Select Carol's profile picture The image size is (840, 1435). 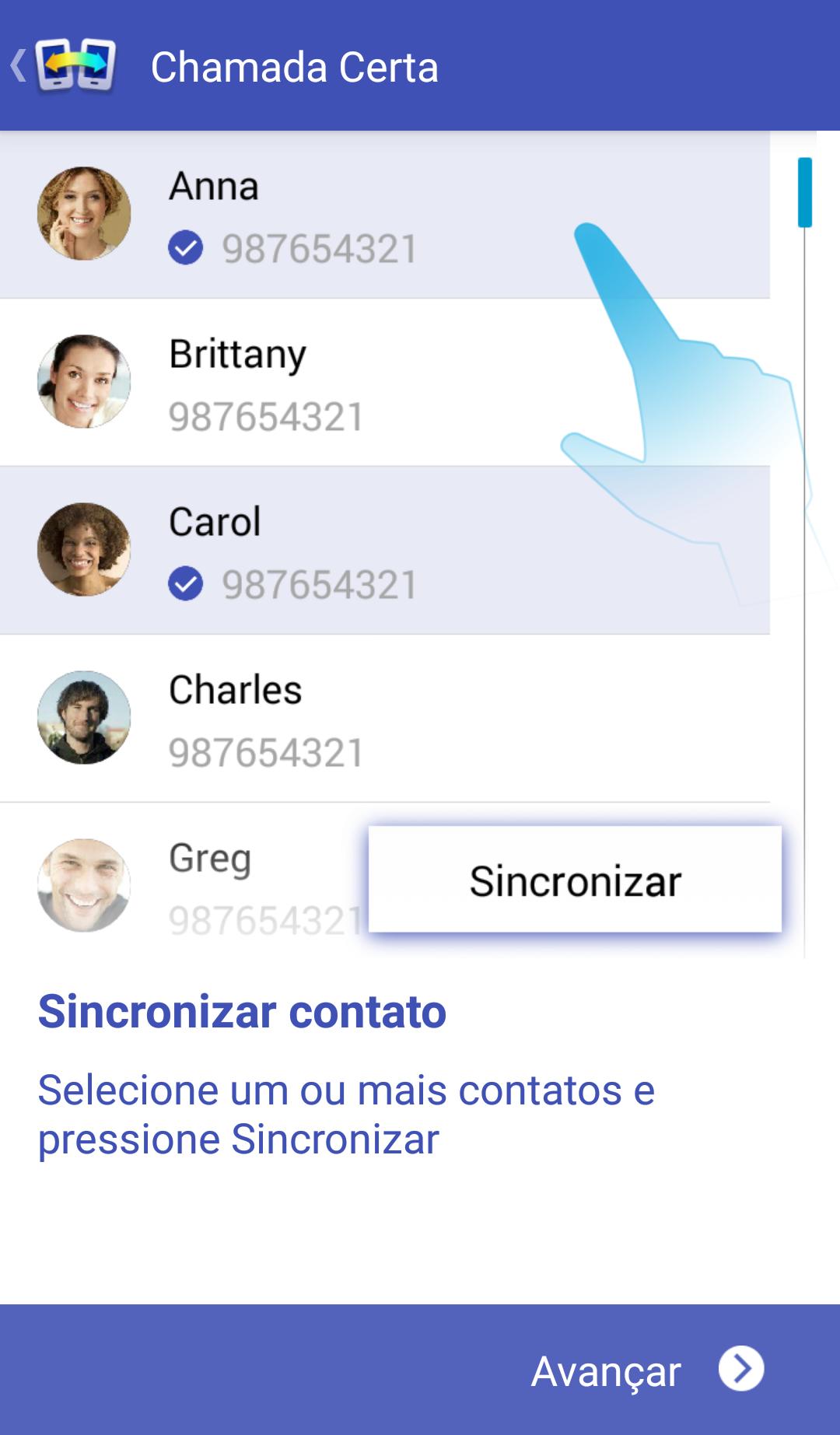click(x=83, y=548)
